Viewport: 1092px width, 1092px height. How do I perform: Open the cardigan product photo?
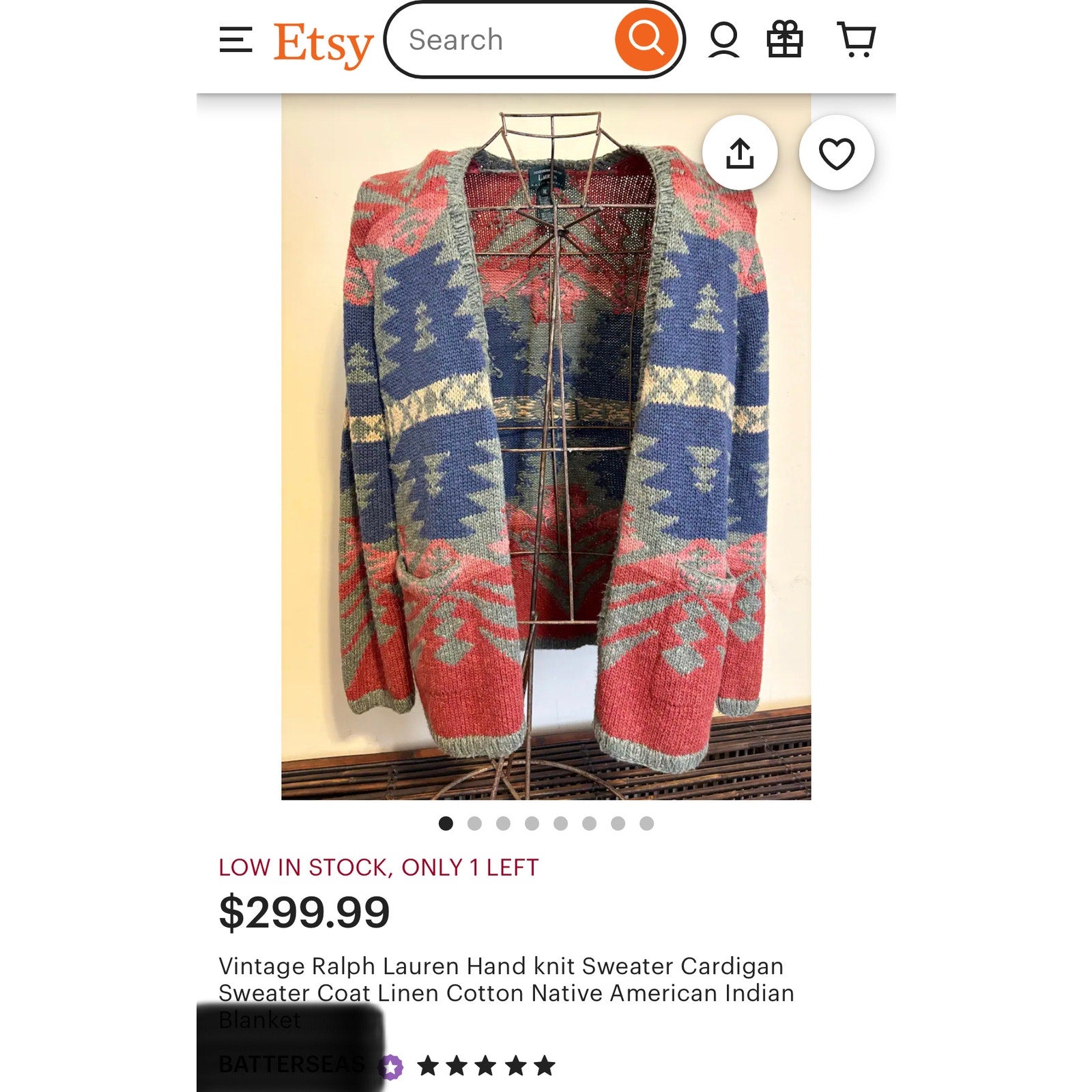pos(545,450)
